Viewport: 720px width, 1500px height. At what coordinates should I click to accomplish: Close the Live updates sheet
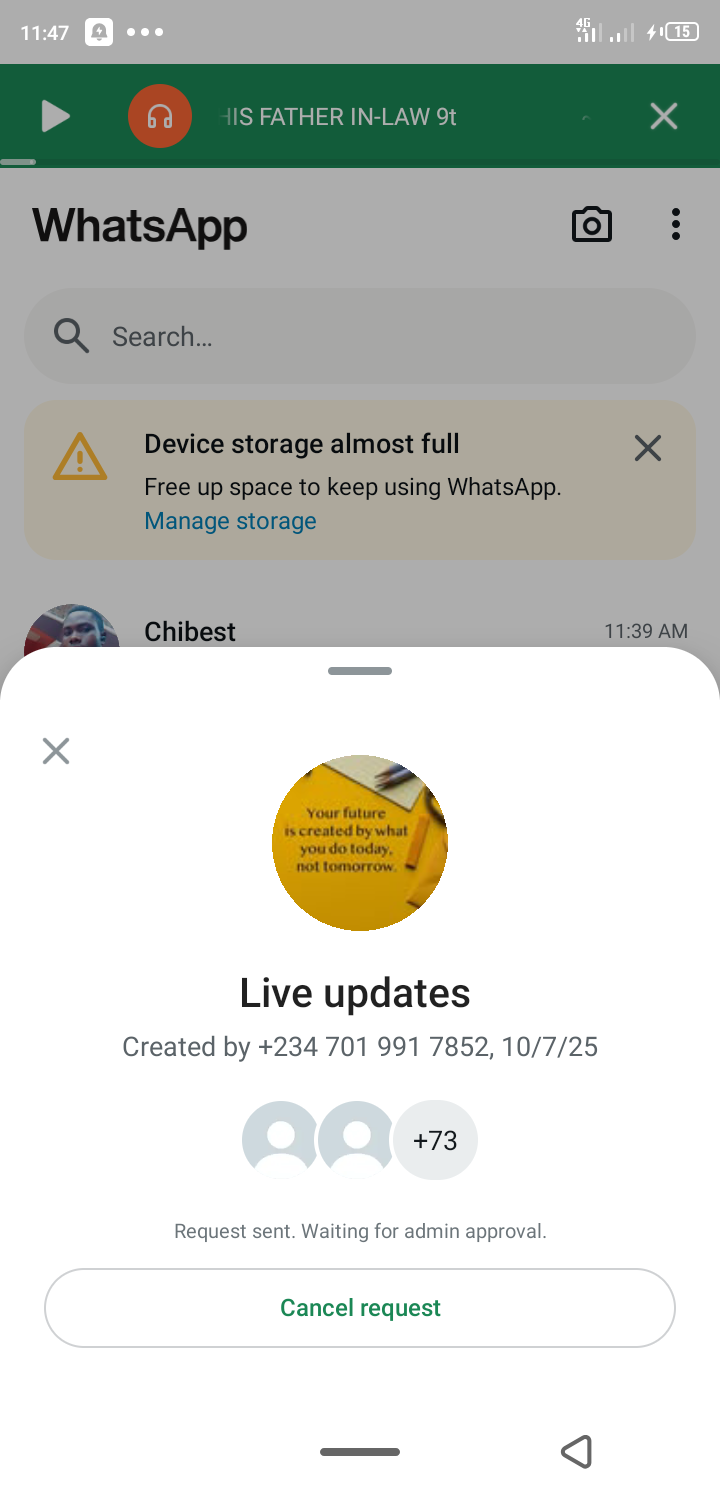coord(56,751)
